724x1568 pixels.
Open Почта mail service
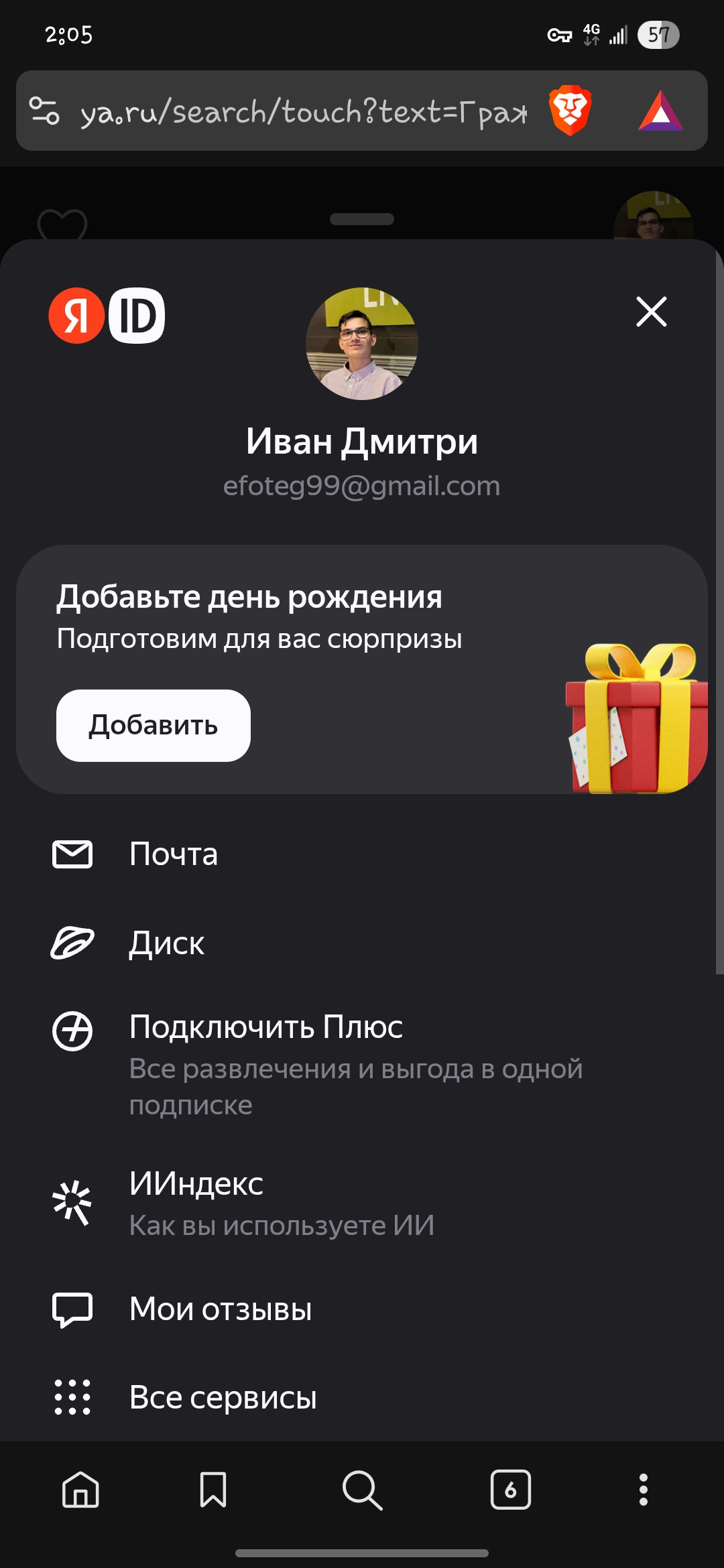173,854
